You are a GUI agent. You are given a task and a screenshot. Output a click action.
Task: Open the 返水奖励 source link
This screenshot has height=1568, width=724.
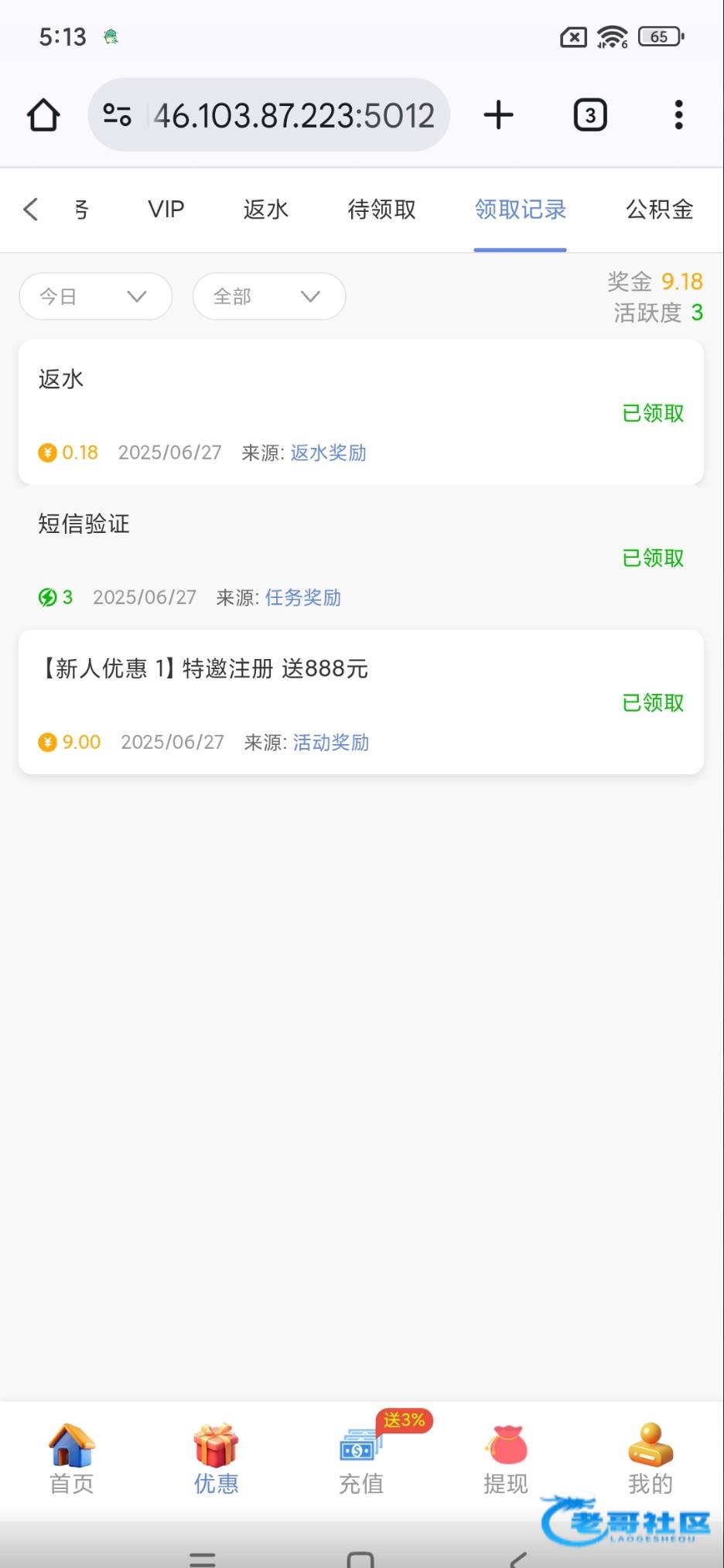tap(328, 453)
